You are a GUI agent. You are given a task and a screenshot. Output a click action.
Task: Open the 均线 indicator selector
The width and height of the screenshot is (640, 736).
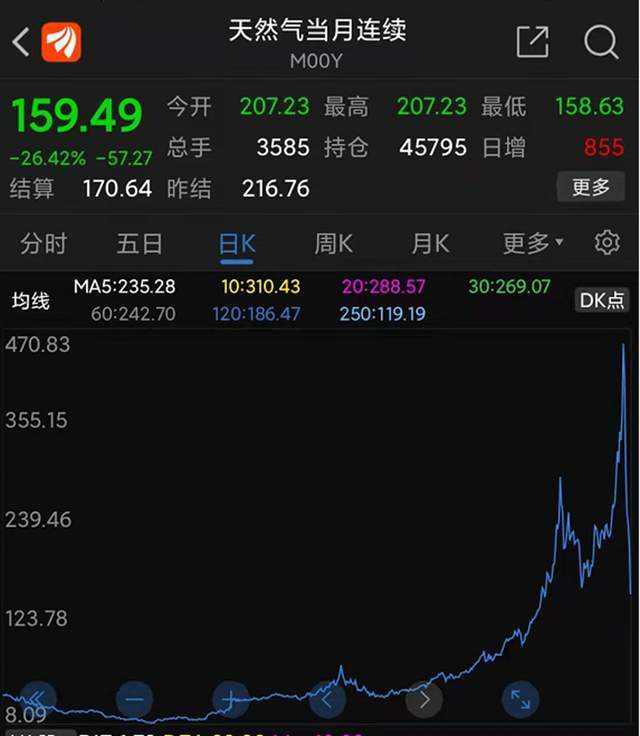point(30,300)
